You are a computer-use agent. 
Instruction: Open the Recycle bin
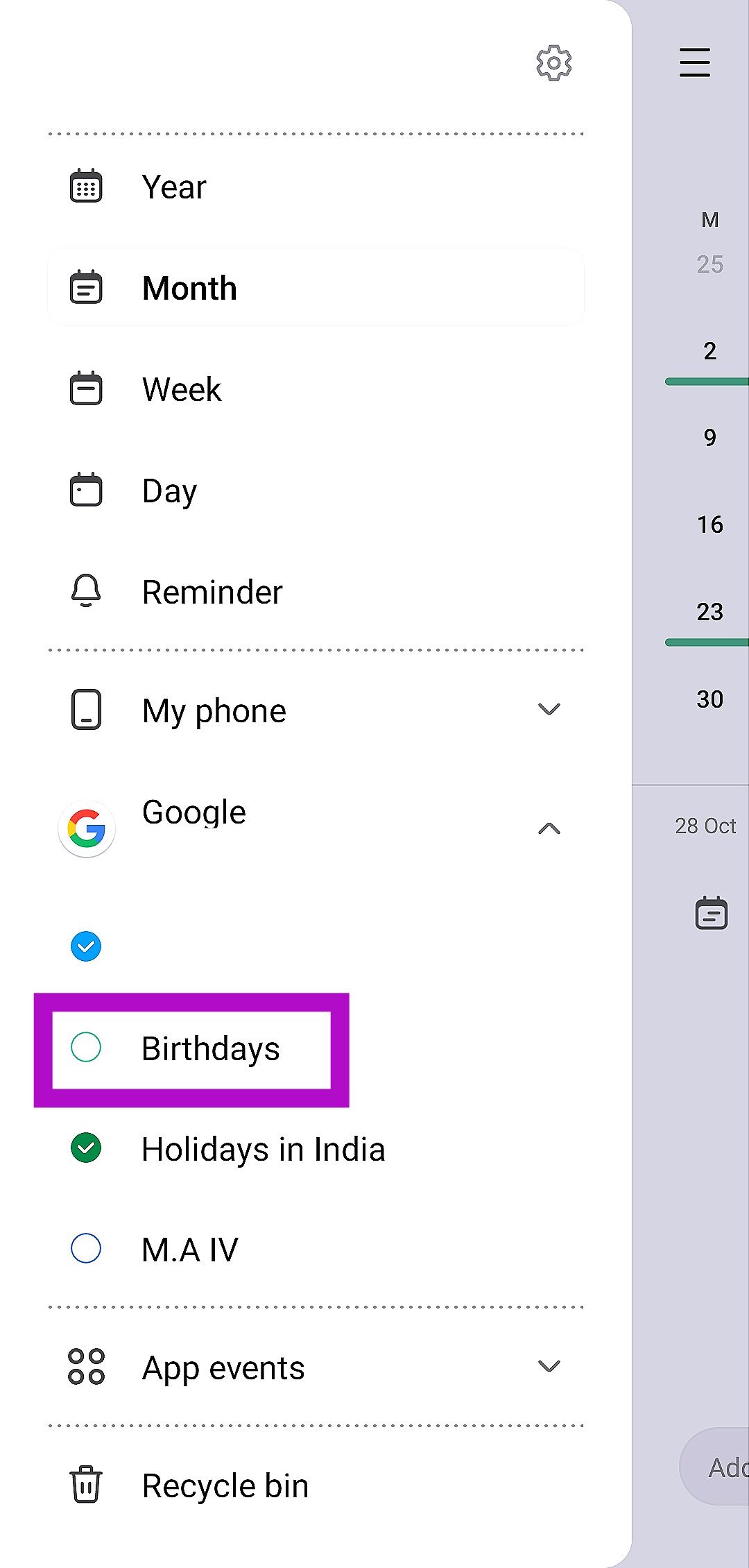(224, 1485)
